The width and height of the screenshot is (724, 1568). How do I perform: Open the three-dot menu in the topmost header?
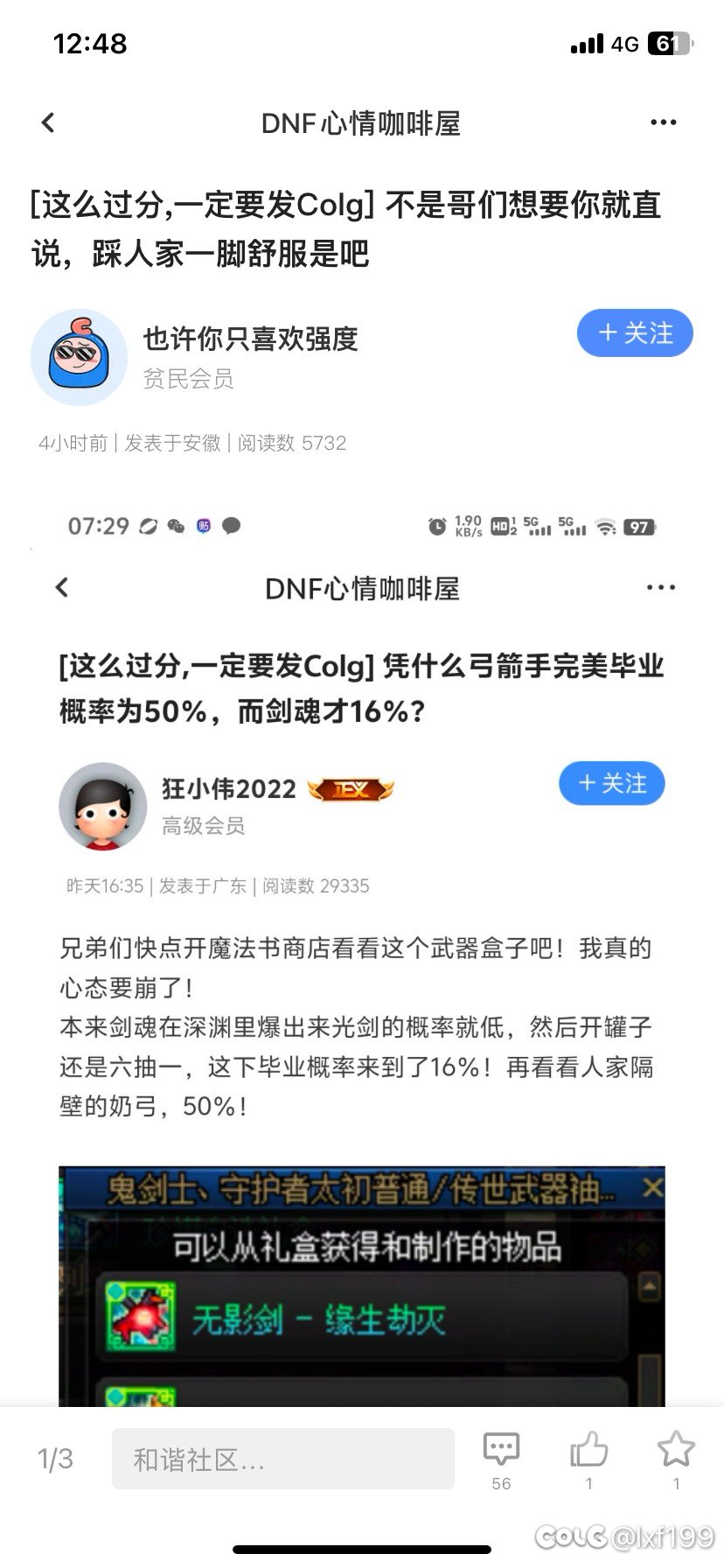click(664, 122)
